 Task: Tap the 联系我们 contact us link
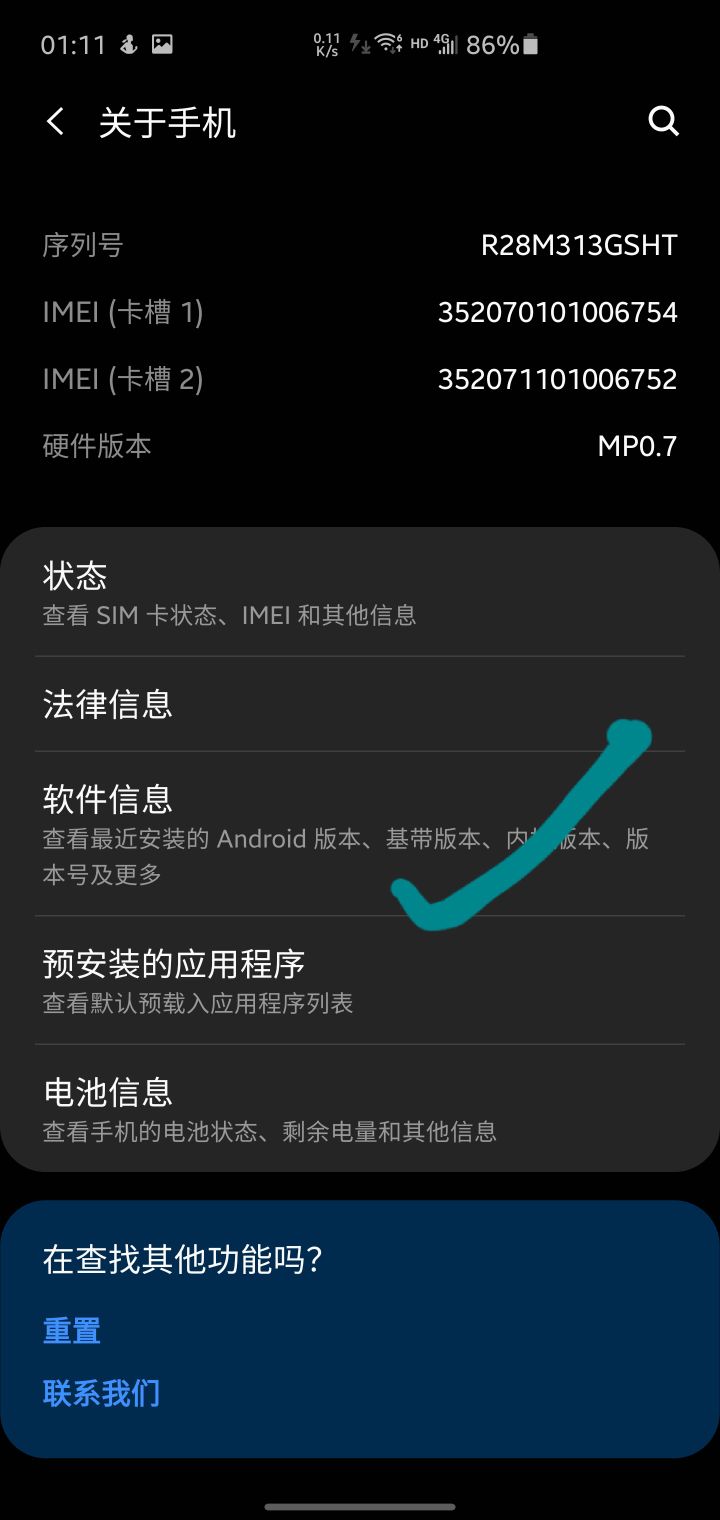(100, 1394)
